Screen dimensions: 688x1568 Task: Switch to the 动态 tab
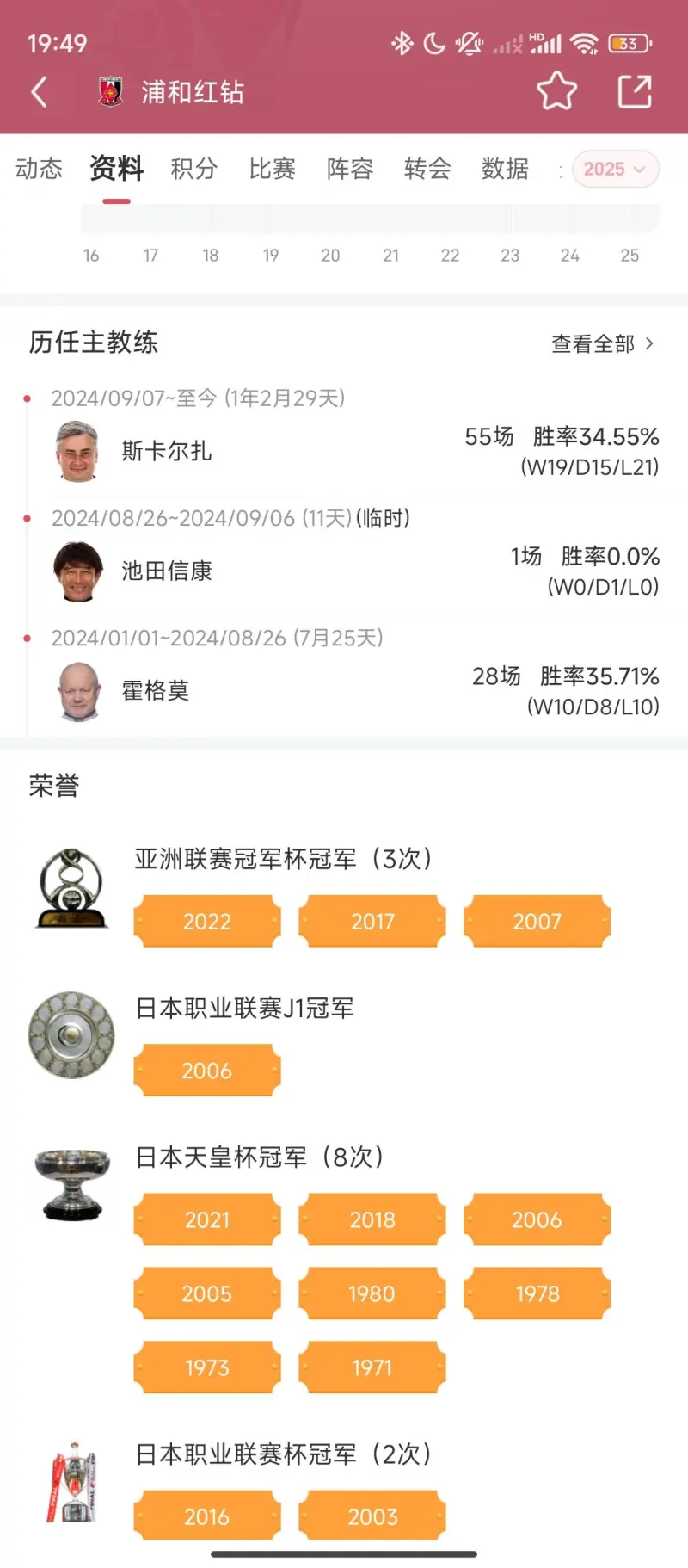(x=40, y=169)
